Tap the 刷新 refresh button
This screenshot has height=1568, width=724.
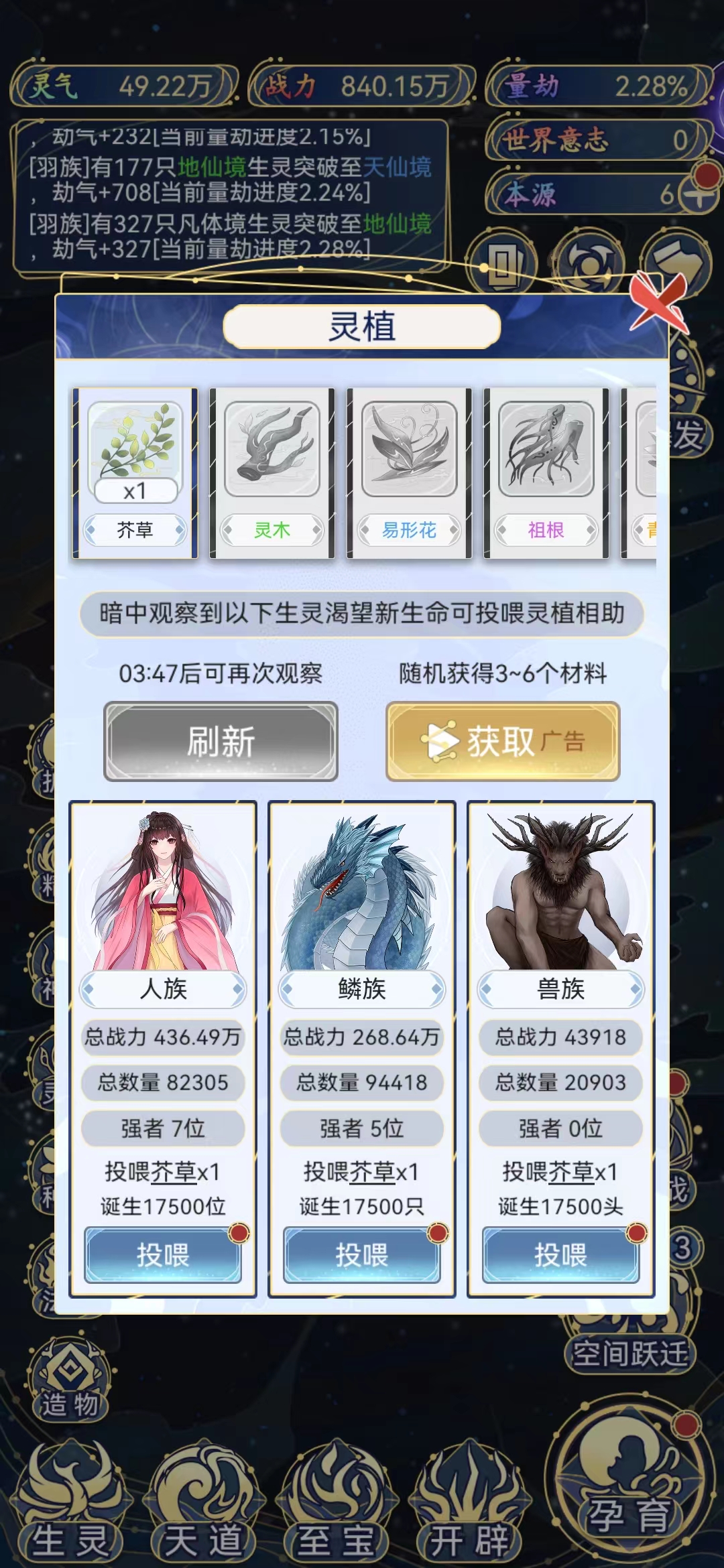pyautogui.click(x=221, y=742)
